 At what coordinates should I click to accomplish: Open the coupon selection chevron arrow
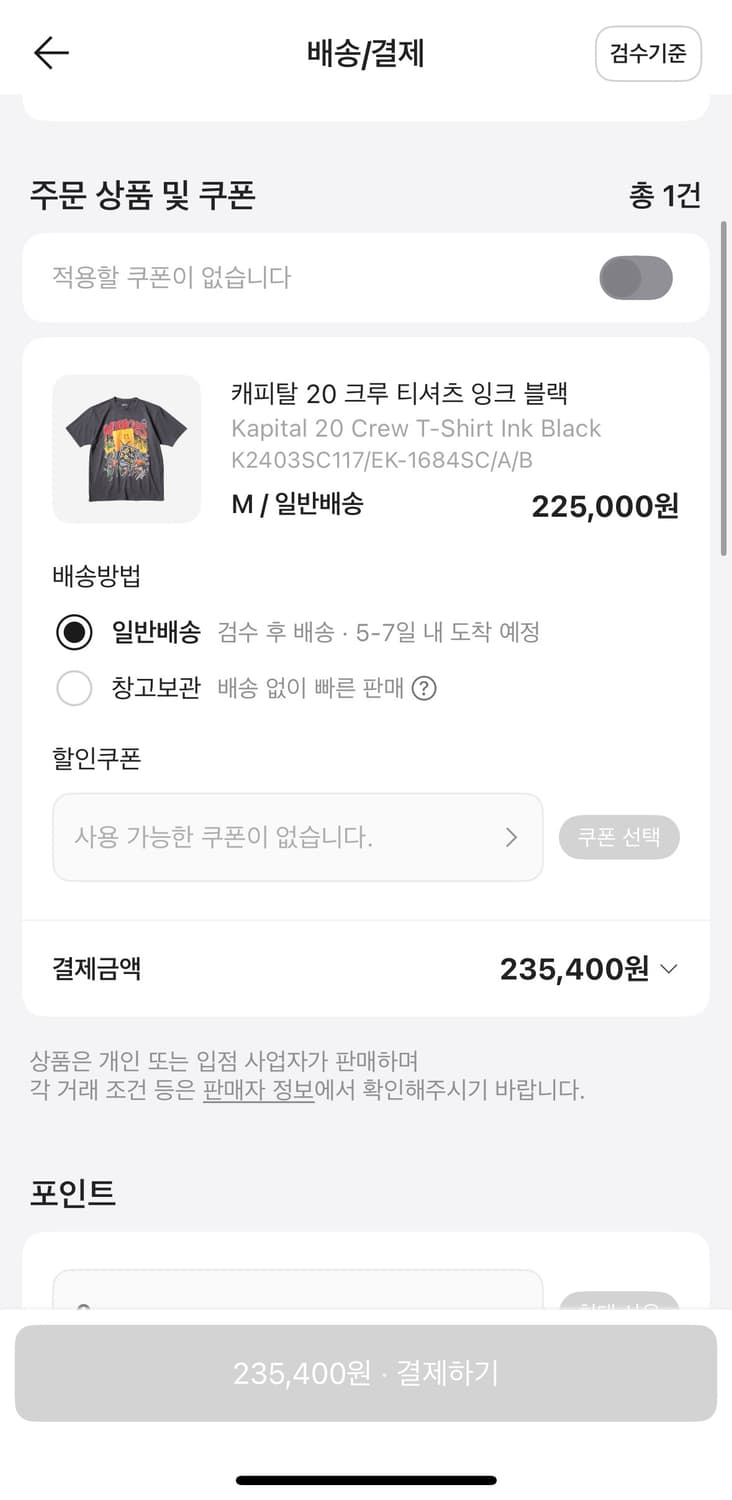click(513, 837)
